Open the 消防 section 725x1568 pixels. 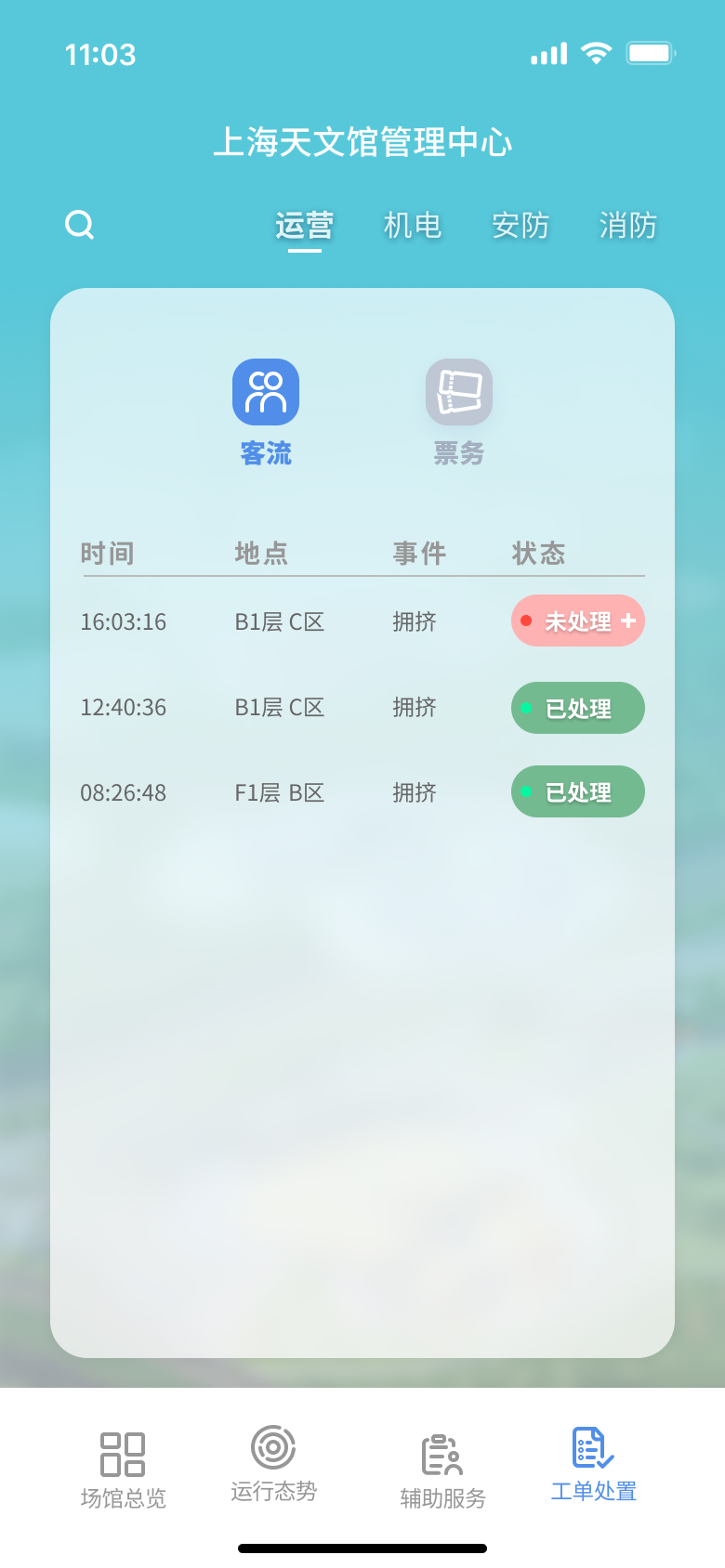[627, 226]
